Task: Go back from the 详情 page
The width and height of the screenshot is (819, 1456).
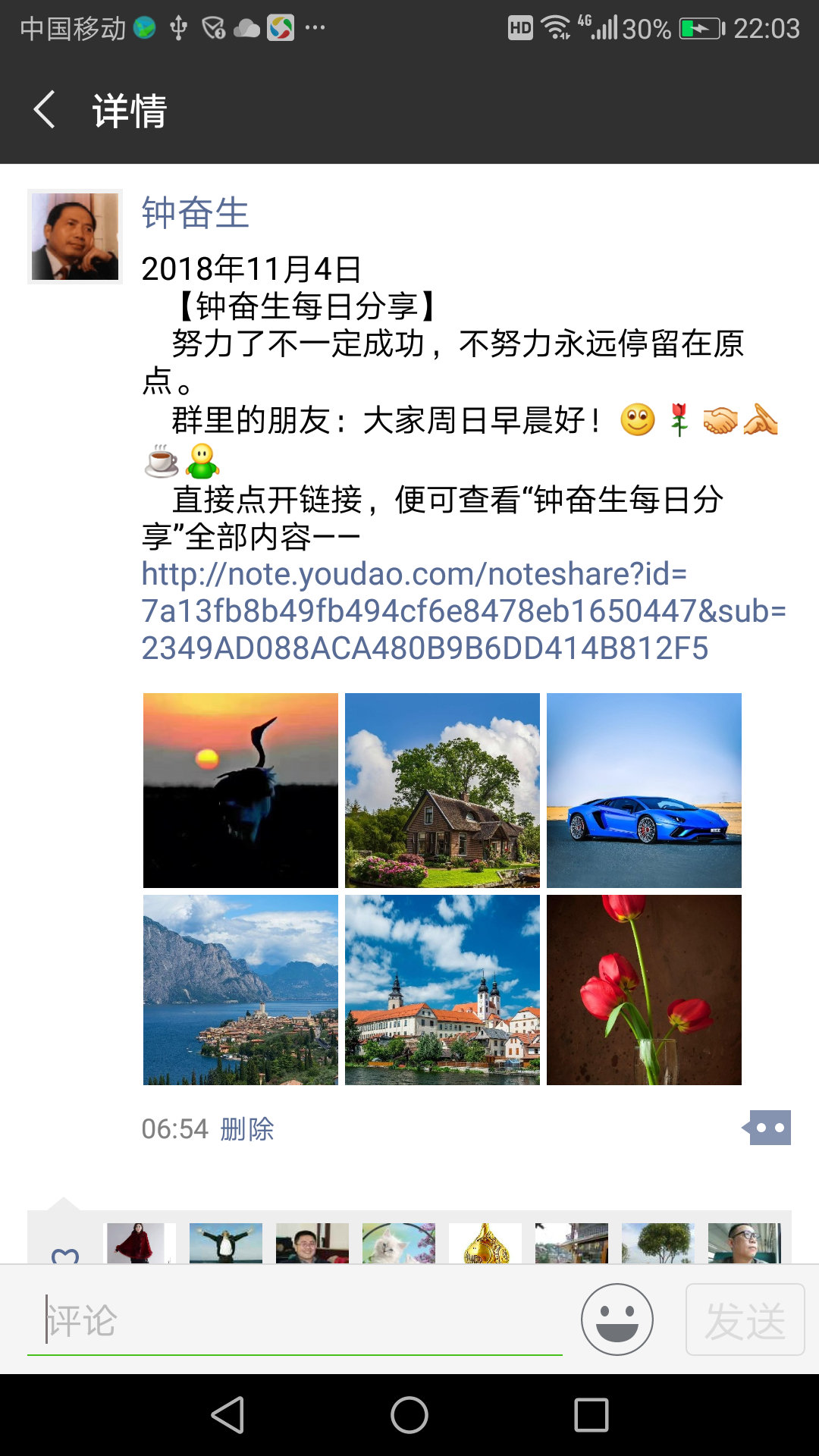Action: pyautogui.click(x=45, y=110)
